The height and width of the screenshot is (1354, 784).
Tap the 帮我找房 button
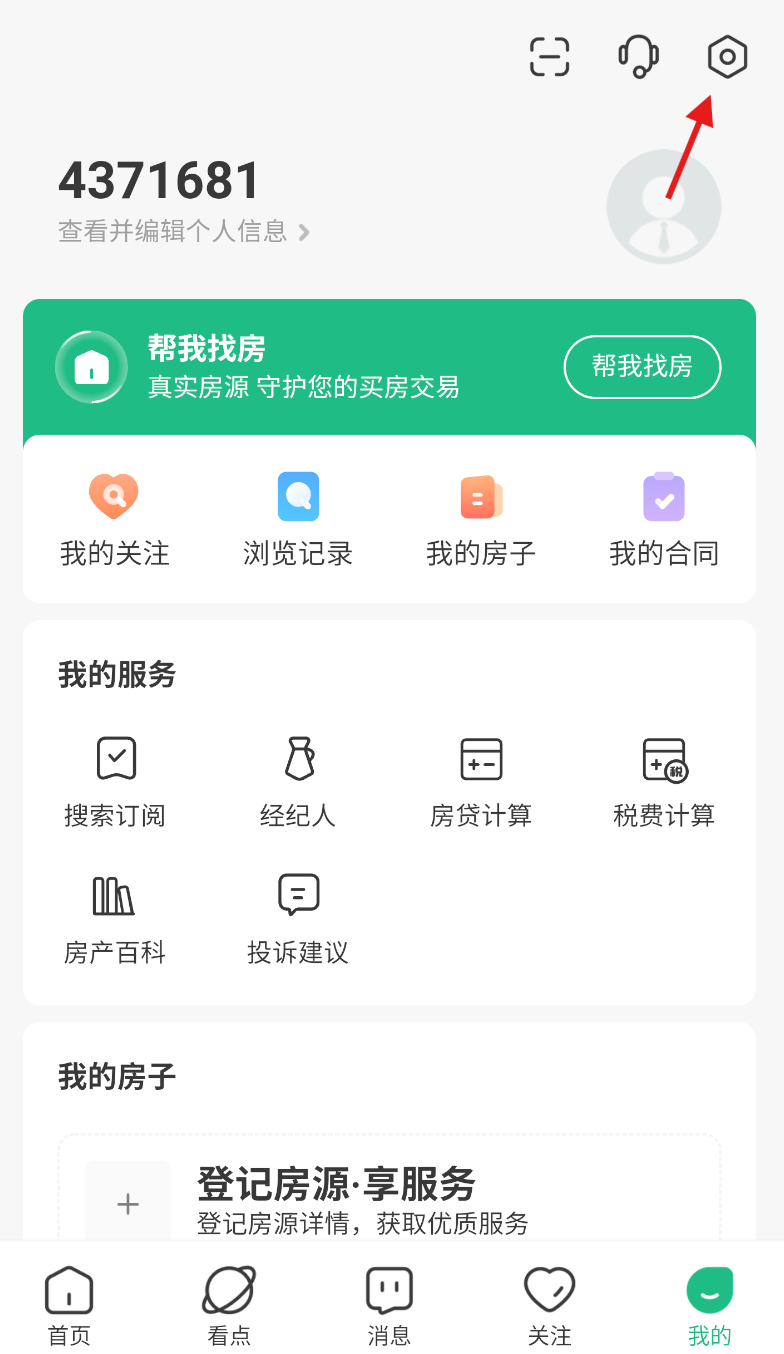642,367
